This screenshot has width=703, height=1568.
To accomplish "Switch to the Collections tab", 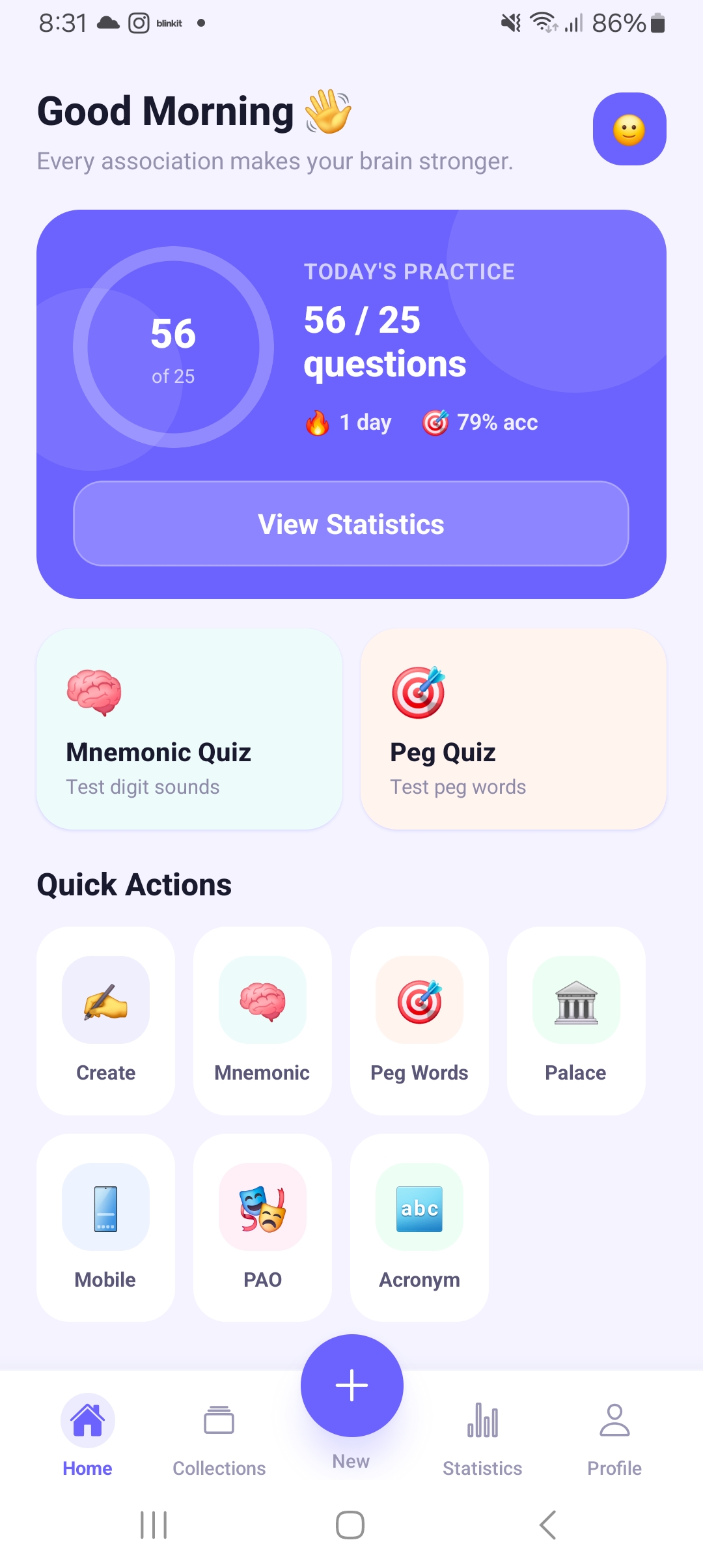I will pos(219,1436).
